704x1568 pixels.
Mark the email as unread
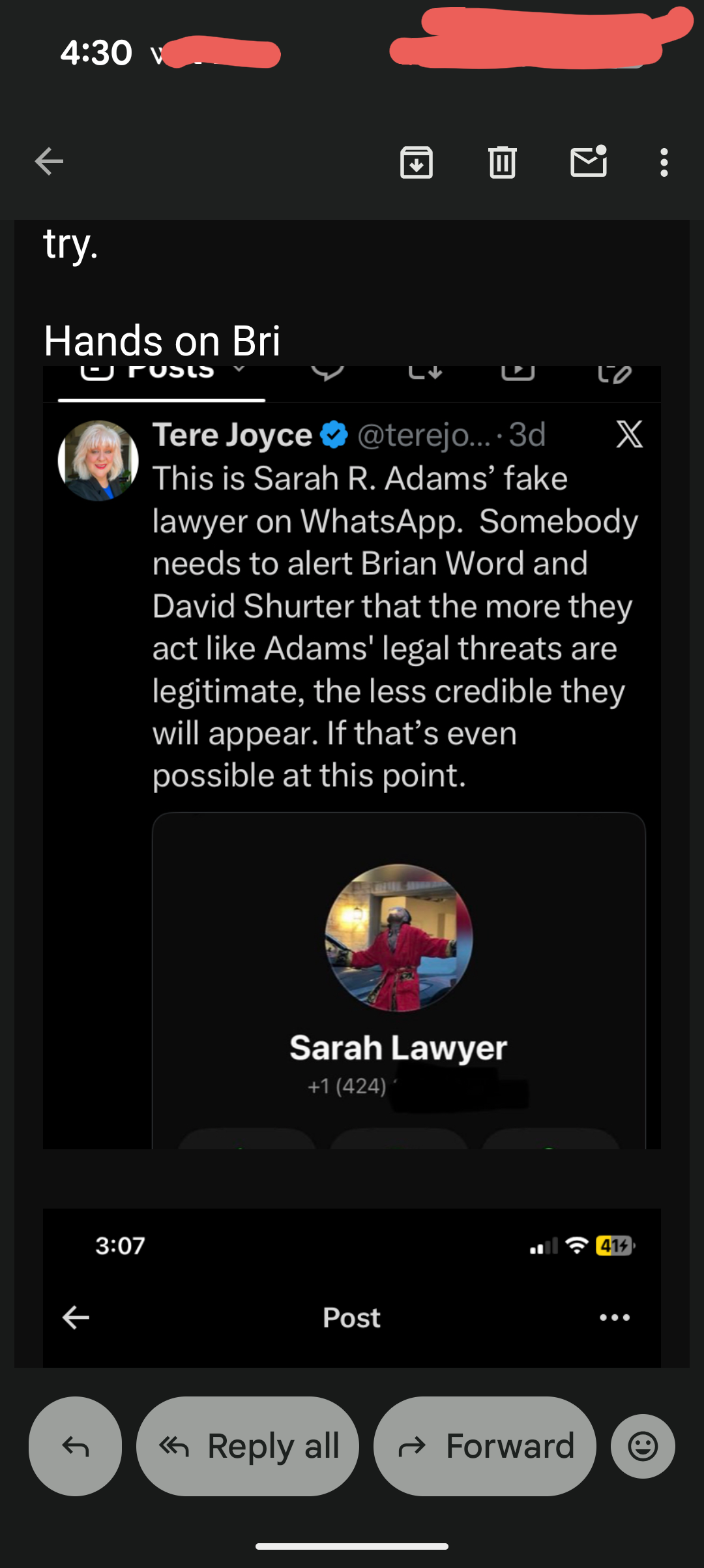pyautogui.click(x=589, y=161)
